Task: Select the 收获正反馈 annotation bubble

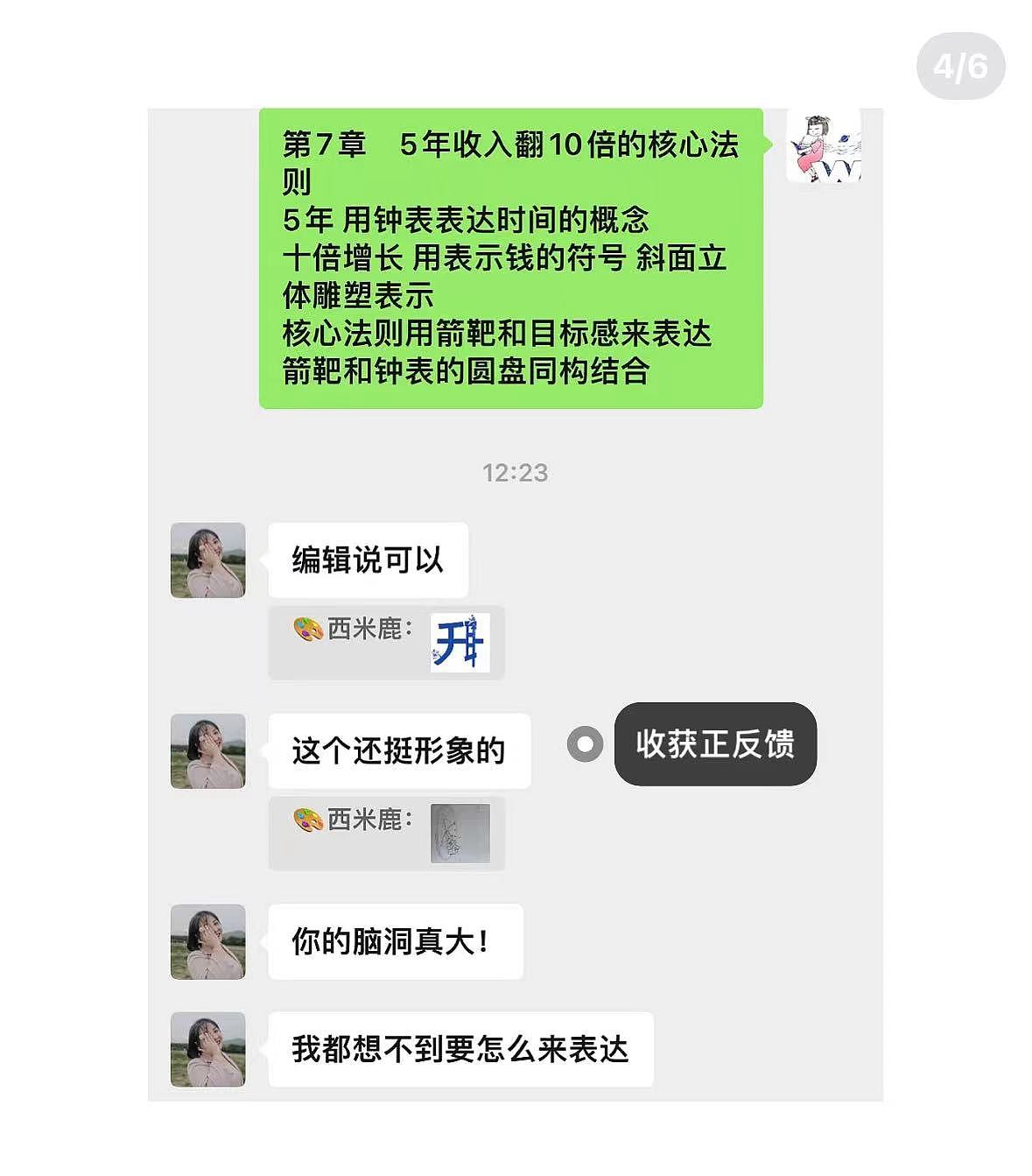Action: (716, 745)
